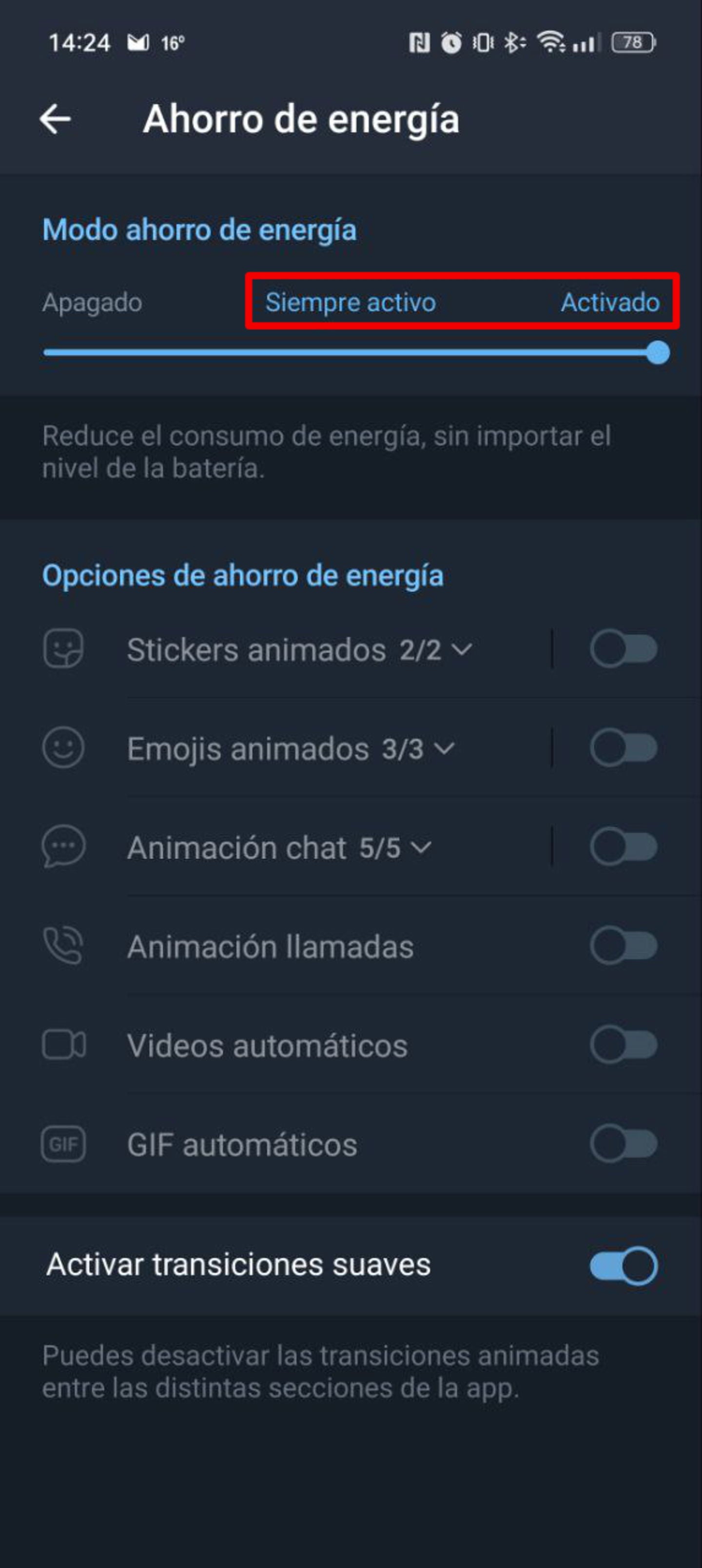Toggle the Stickers animados switch
This screenshot has height=1568, width=702.
click(x=623, y=649)
